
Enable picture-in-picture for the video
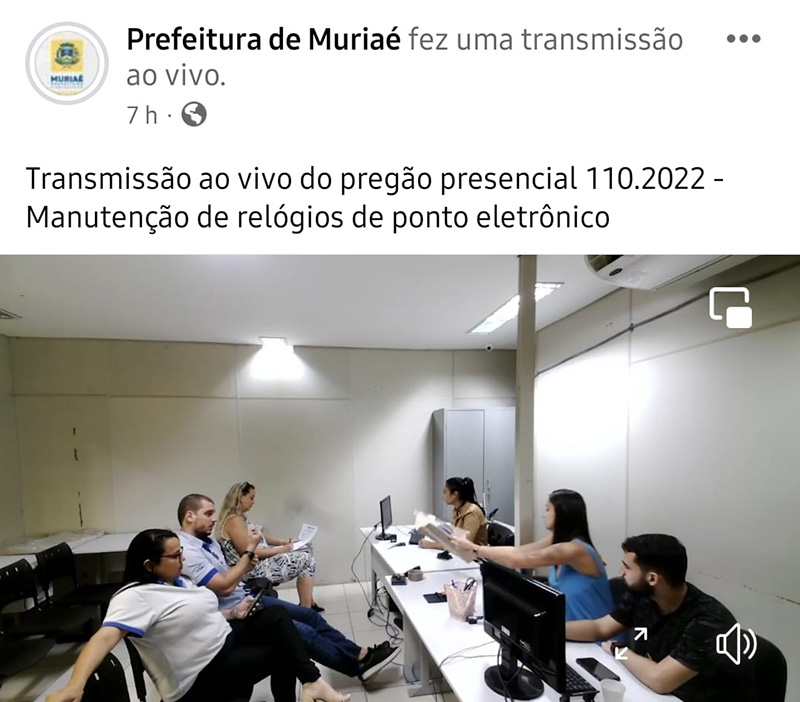[x=730, y=308]
